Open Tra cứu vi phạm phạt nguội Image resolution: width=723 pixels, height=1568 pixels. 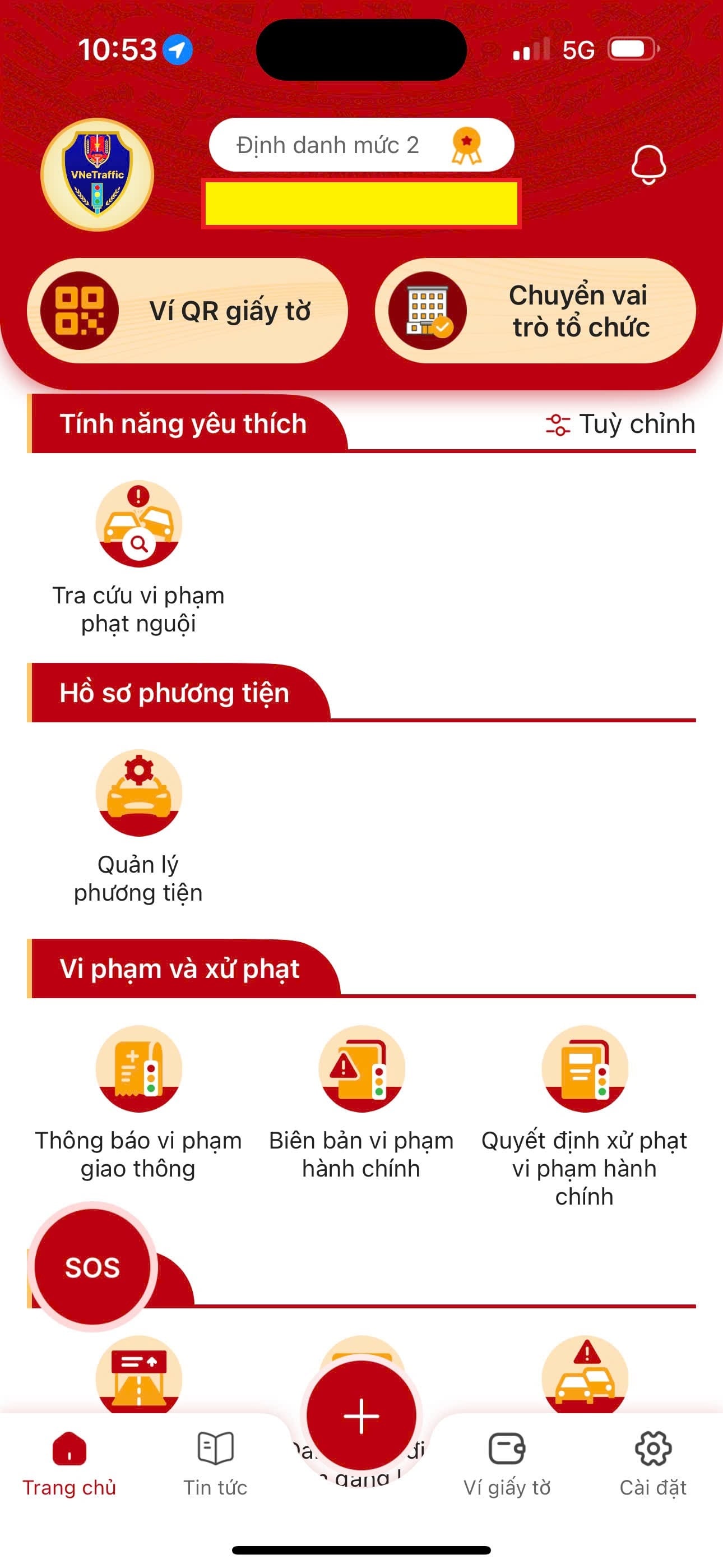139,558
